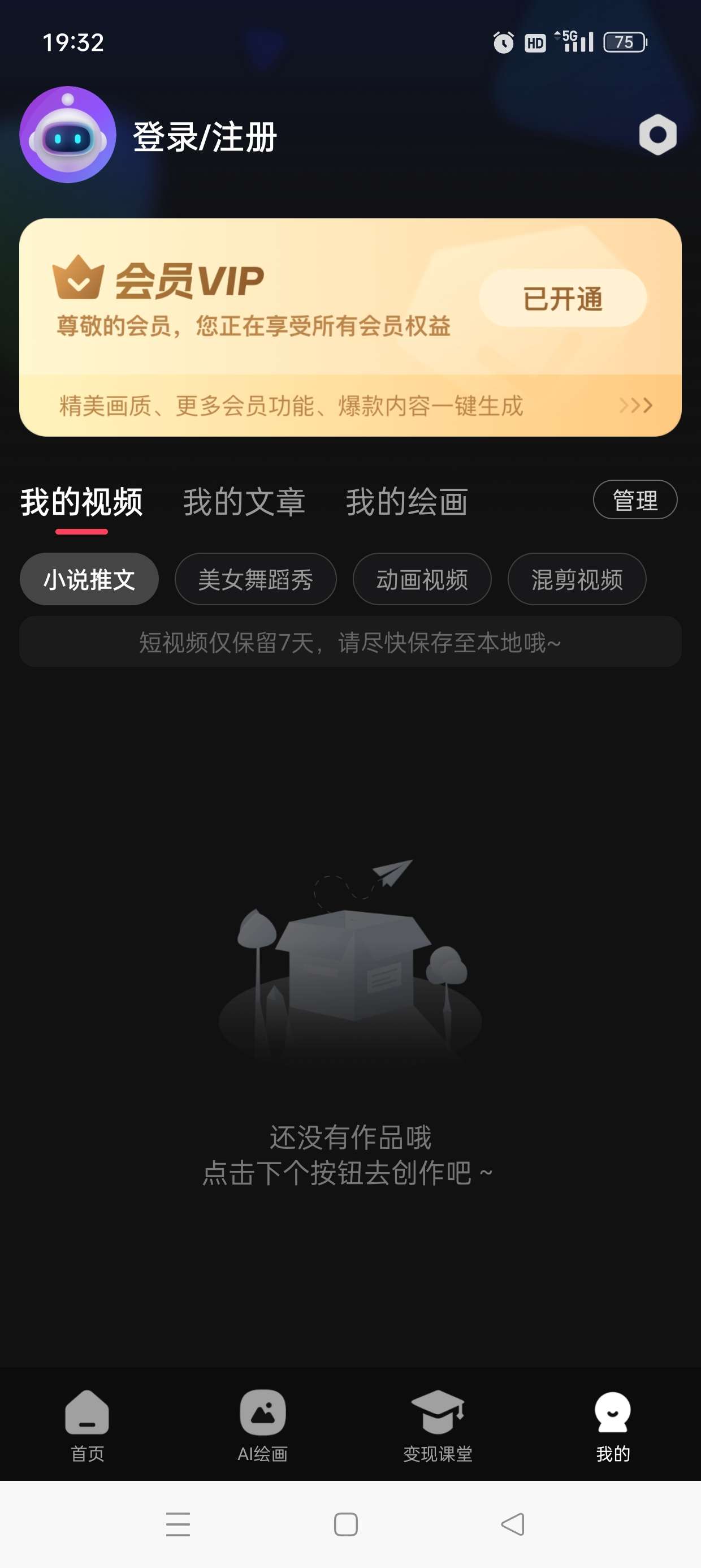This screenshot has width=701, height=1568.
Task: Switch to the 我的绘画 tab
Action: pyautogui.click(x=406, y=502)
